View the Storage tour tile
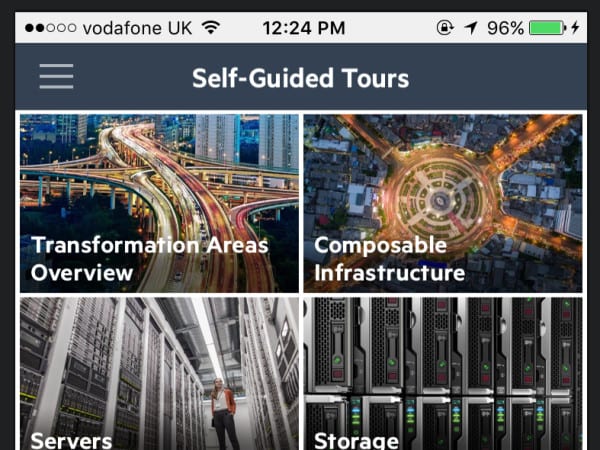600x450 pixels. [442, 373]
